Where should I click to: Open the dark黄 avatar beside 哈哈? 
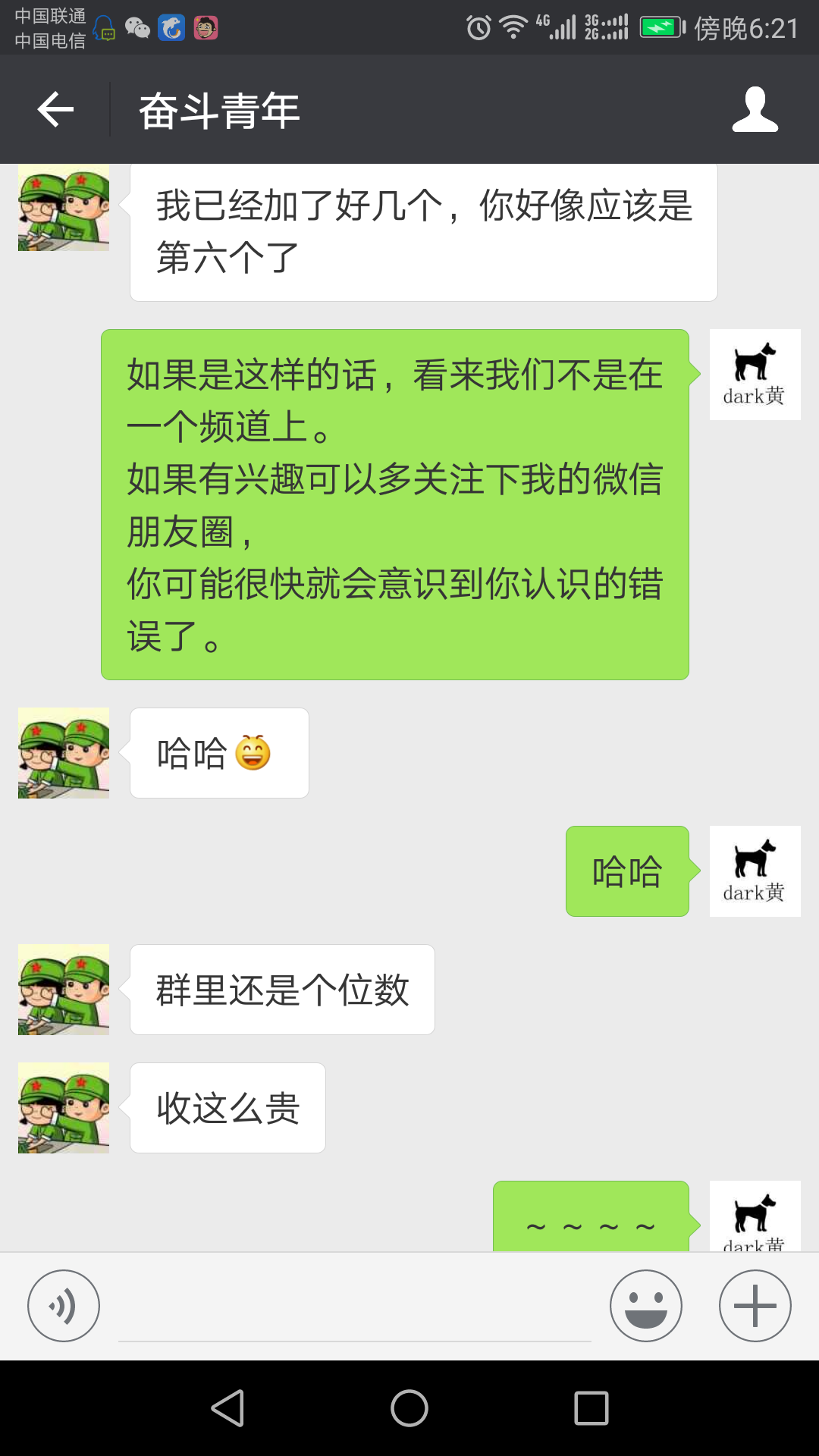tap(755, 871)
